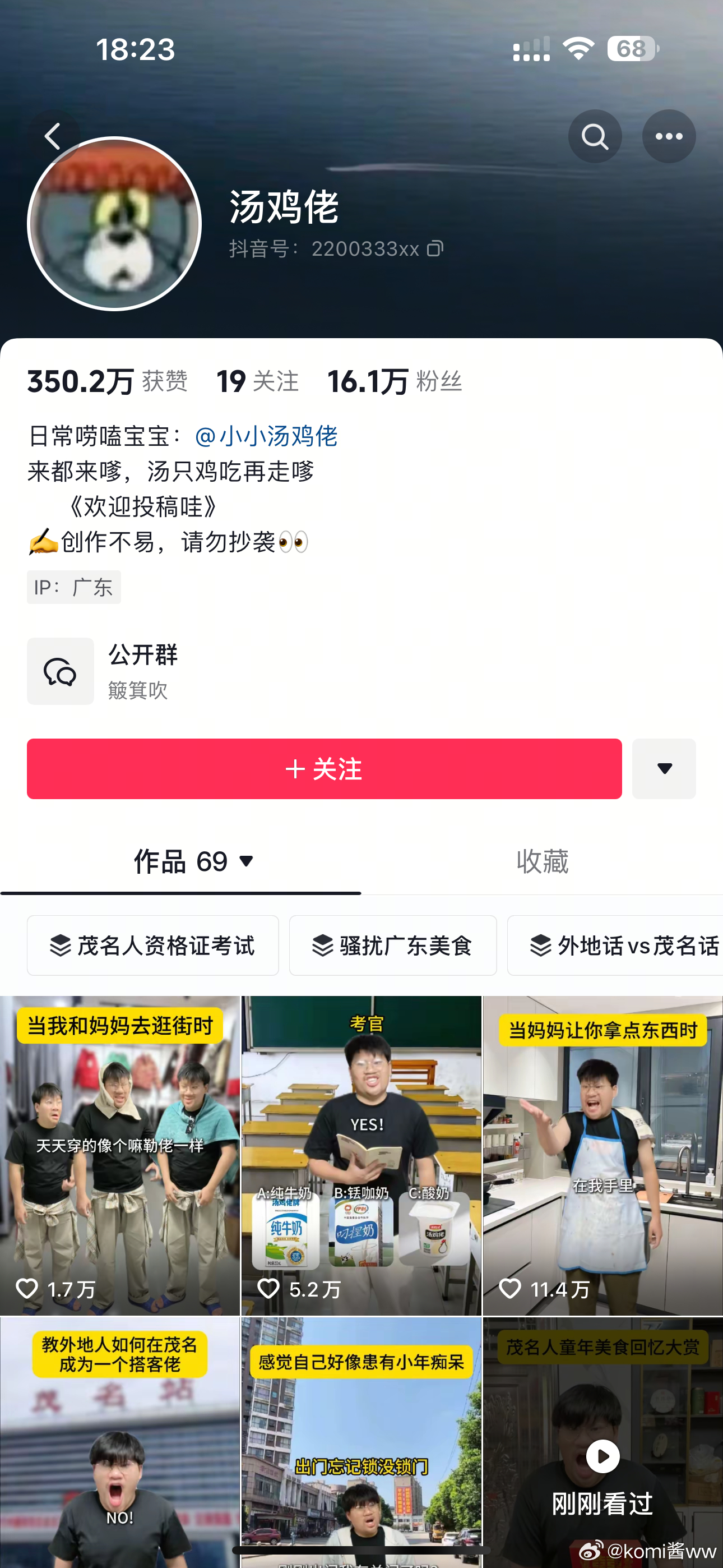Play the video 当我和妈妈去逛街时
This screenshot has height=1568, width=723.
click(x=120, y=1156)
